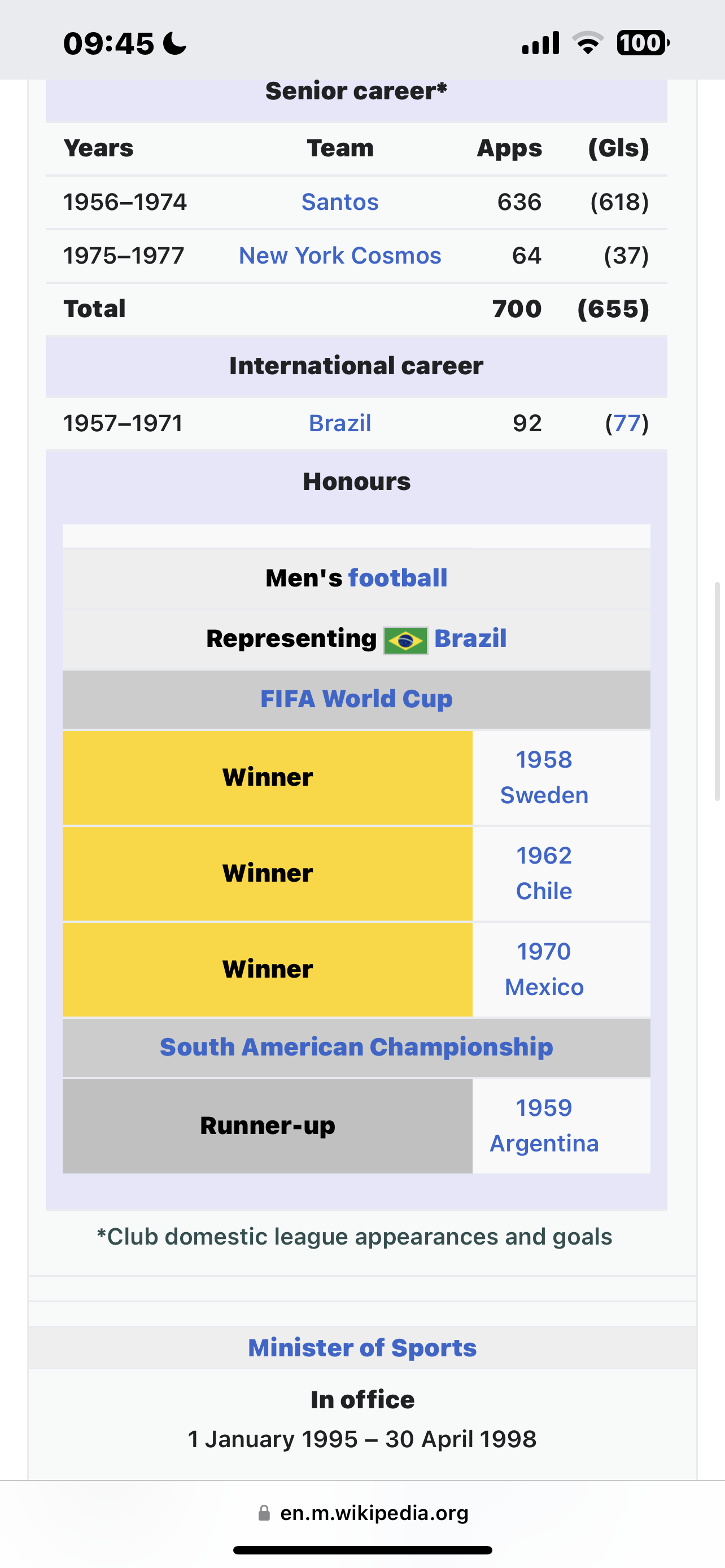Open the South American Championship link
The image size is (725, 1568).
click(356, 1047)
